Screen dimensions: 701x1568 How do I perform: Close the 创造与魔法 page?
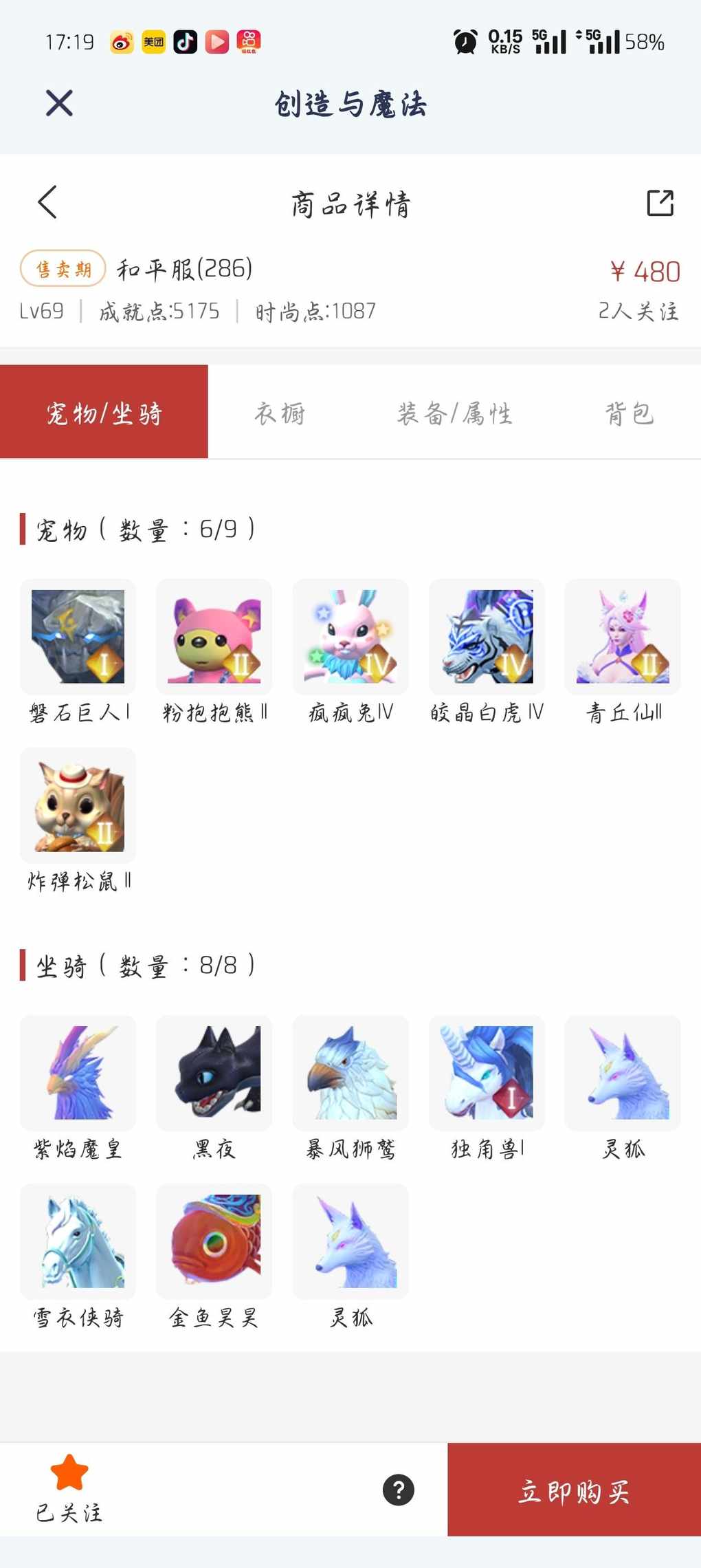pos(59,104)
